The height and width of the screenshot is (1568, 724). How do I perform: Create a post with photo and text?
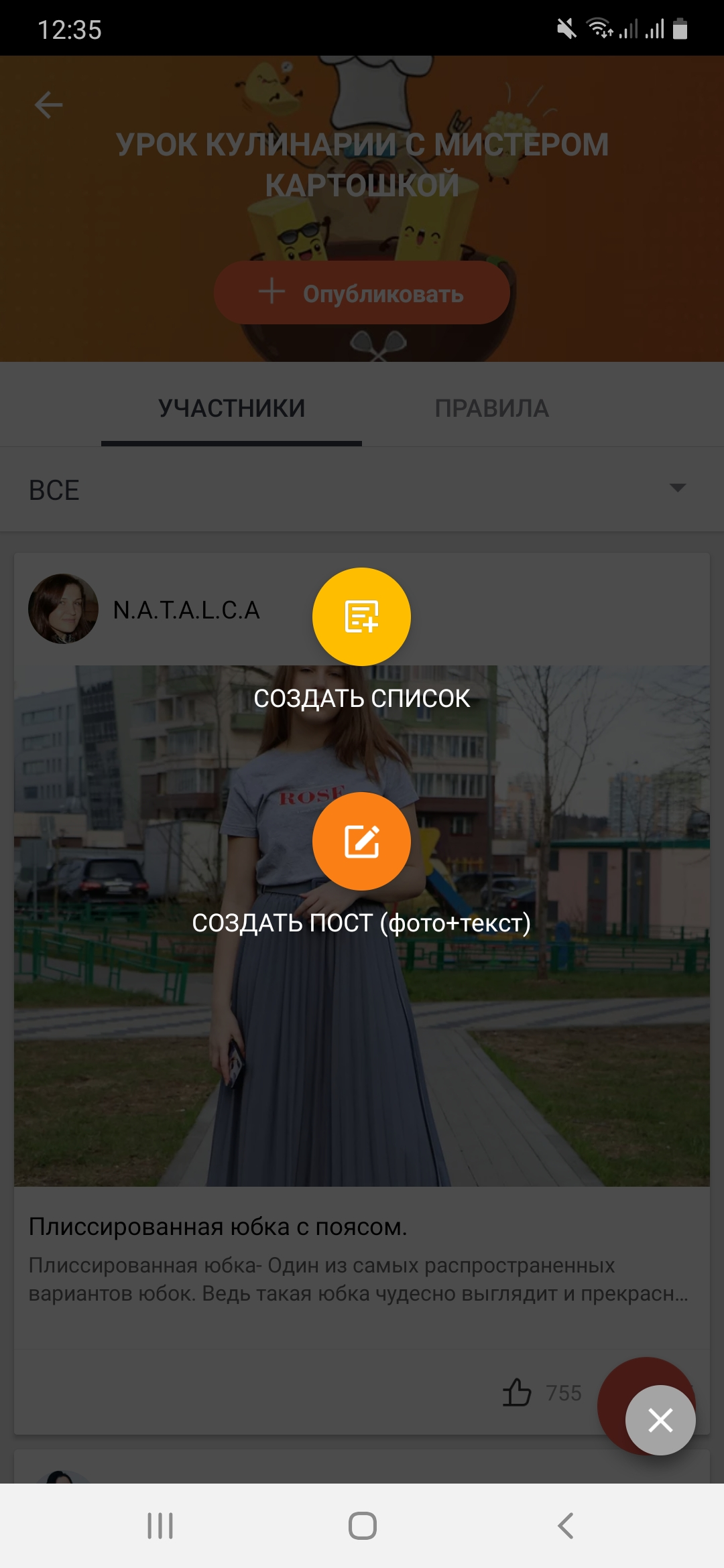[x=361, y=841]
